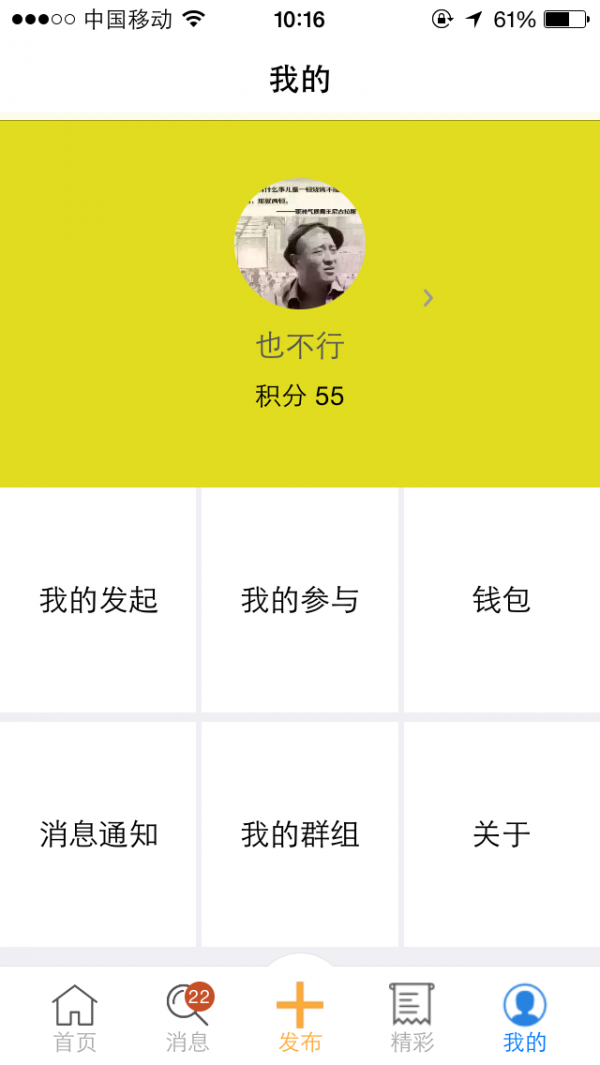Image resolution: width=600 pixels, height=1065 pixels.
Task: Switch to 首页 tab
Action: 75,1016
